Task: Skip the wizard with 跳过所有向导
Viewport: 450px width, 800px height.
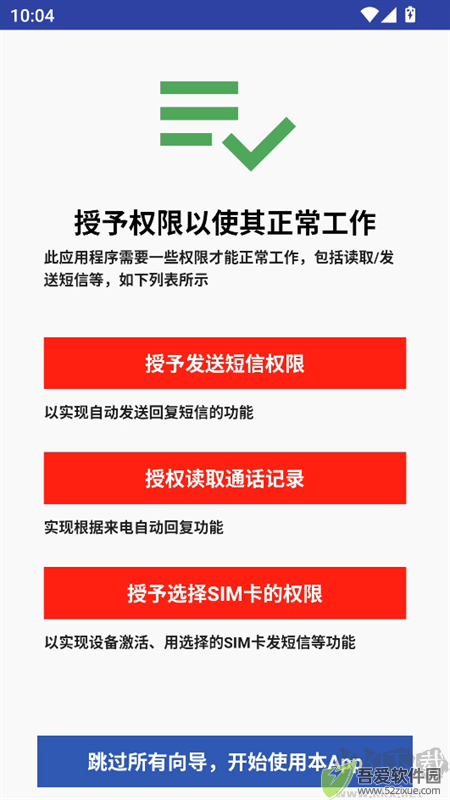Action: pos(224,761)
